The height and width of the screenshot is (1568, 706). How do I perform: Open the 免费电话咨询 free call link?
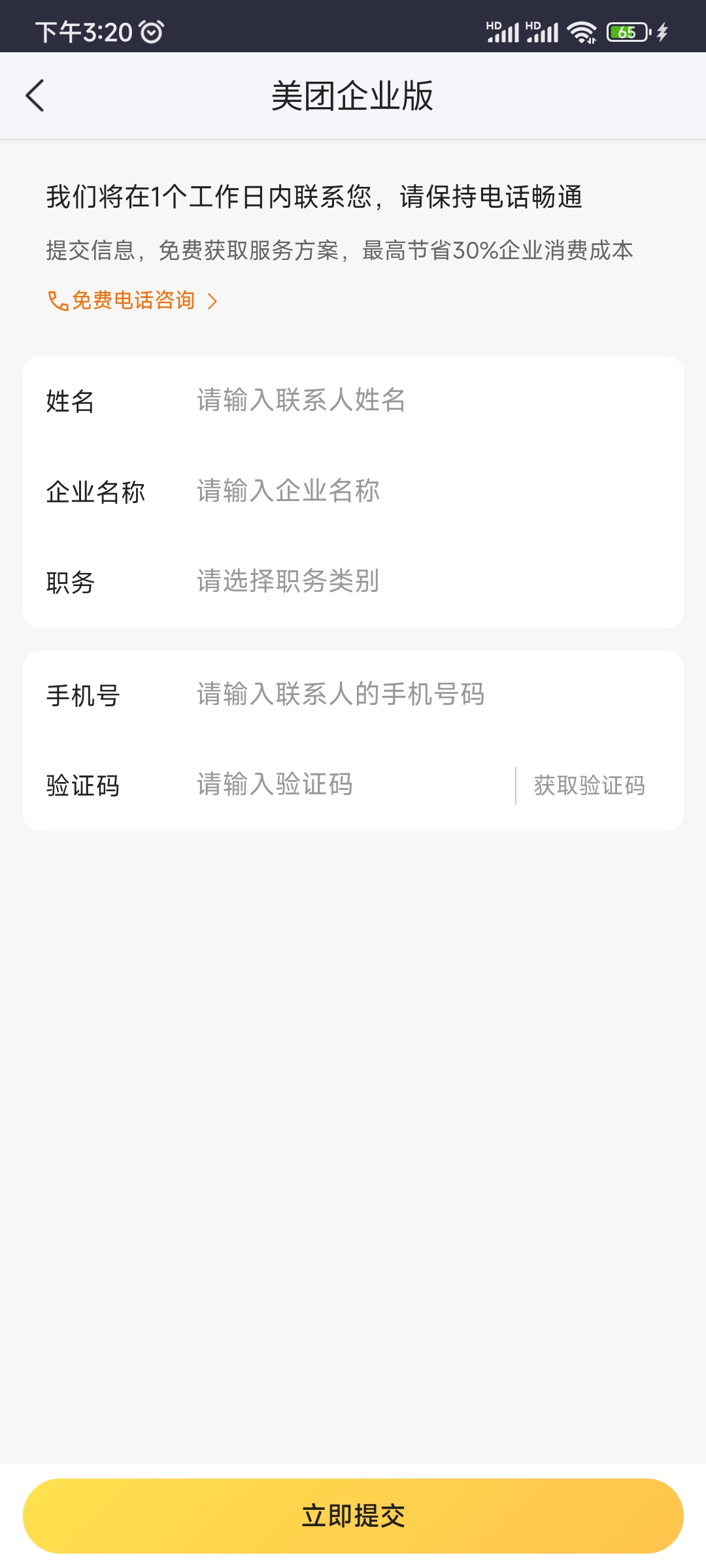tap(134, 301)
